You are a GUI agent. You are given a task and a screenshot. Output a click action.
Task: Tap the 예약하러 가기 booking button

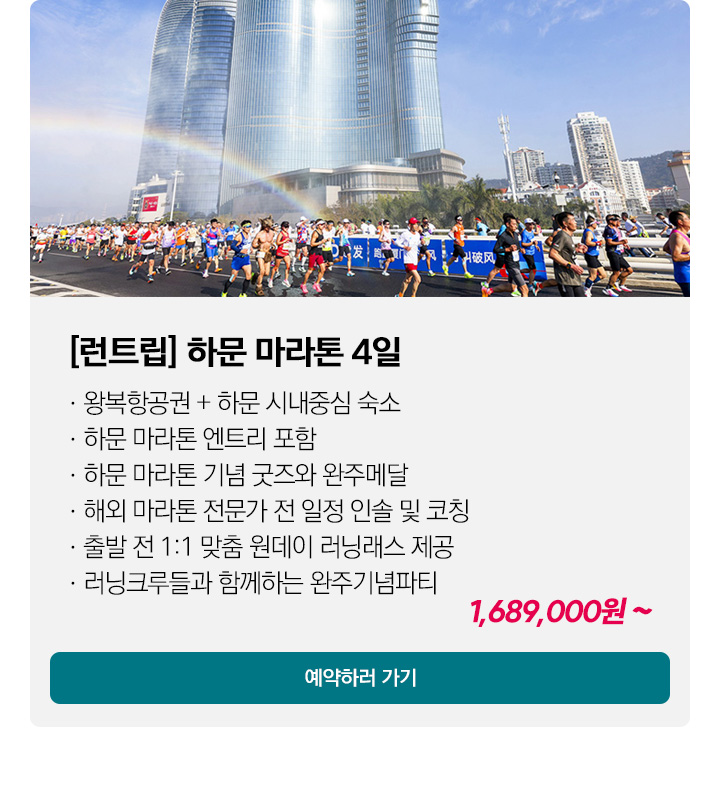pyautogui.click(x=360, y=678)
